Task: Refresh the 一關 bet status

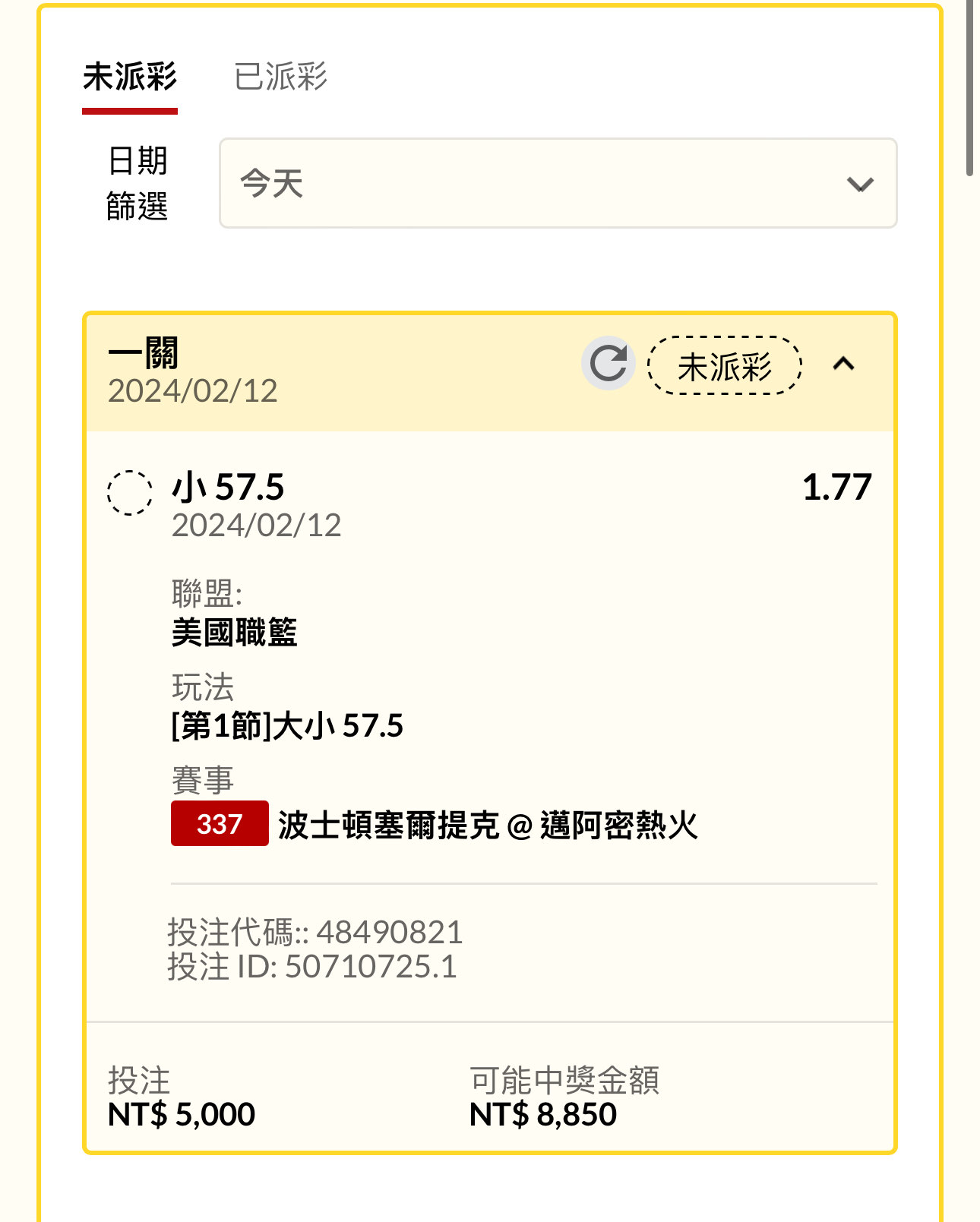Action: point(608,363)
